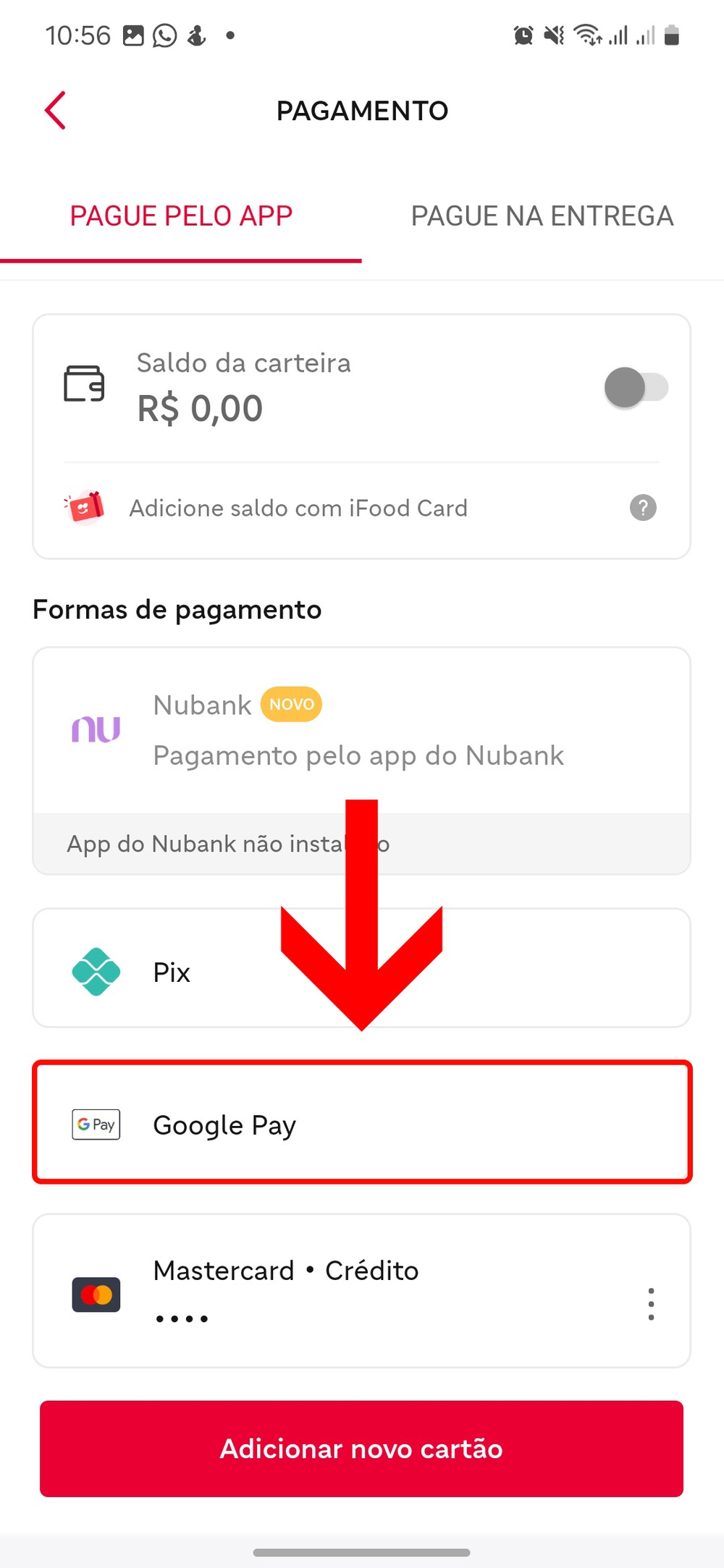
Task: Select the Pague pelo App tab
Action: coord(181,216)
